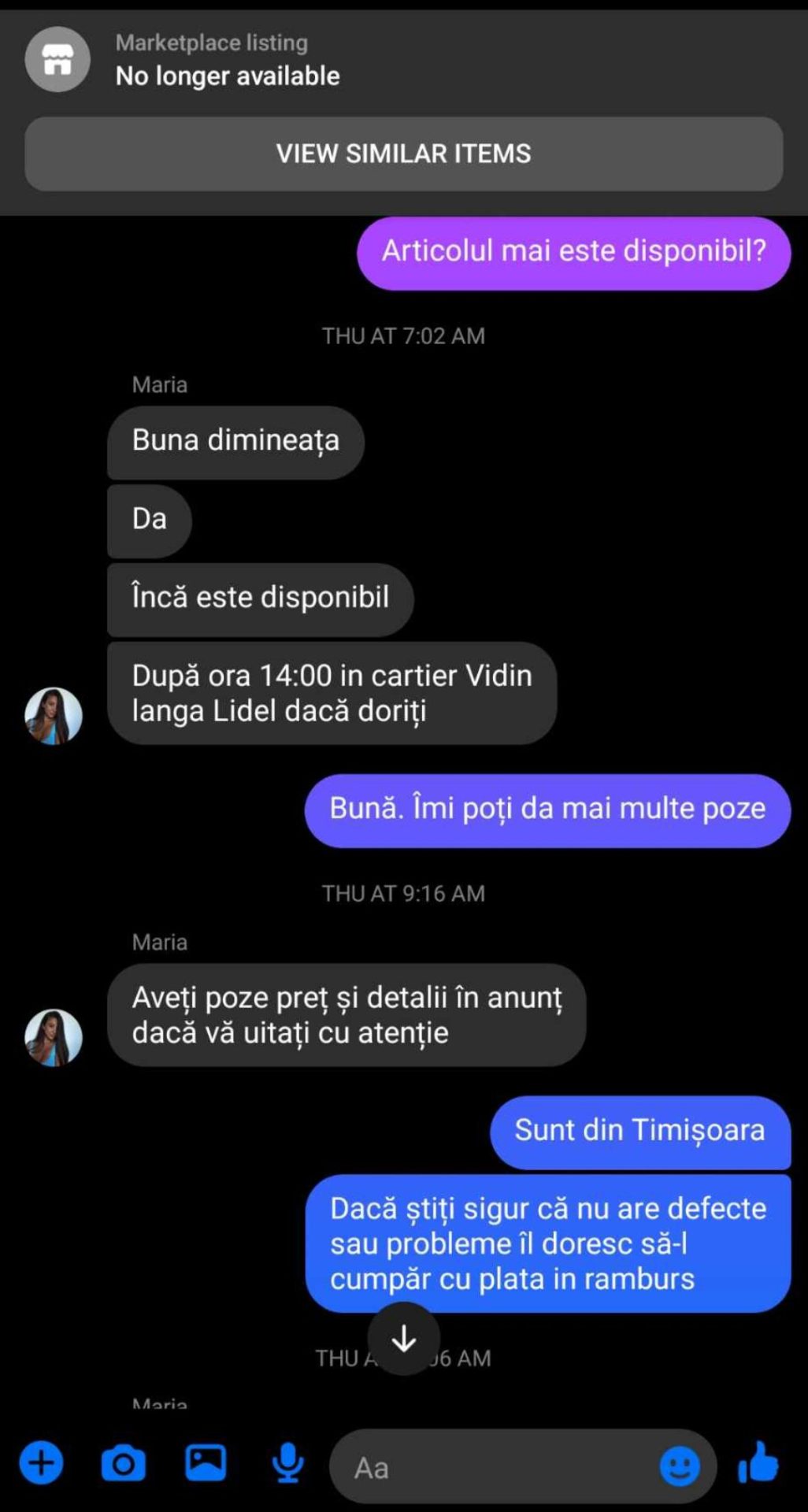Screen dimensions: 808x1512
Task: Record a voice message with microphone
Action: click(x=287, y=1463)
